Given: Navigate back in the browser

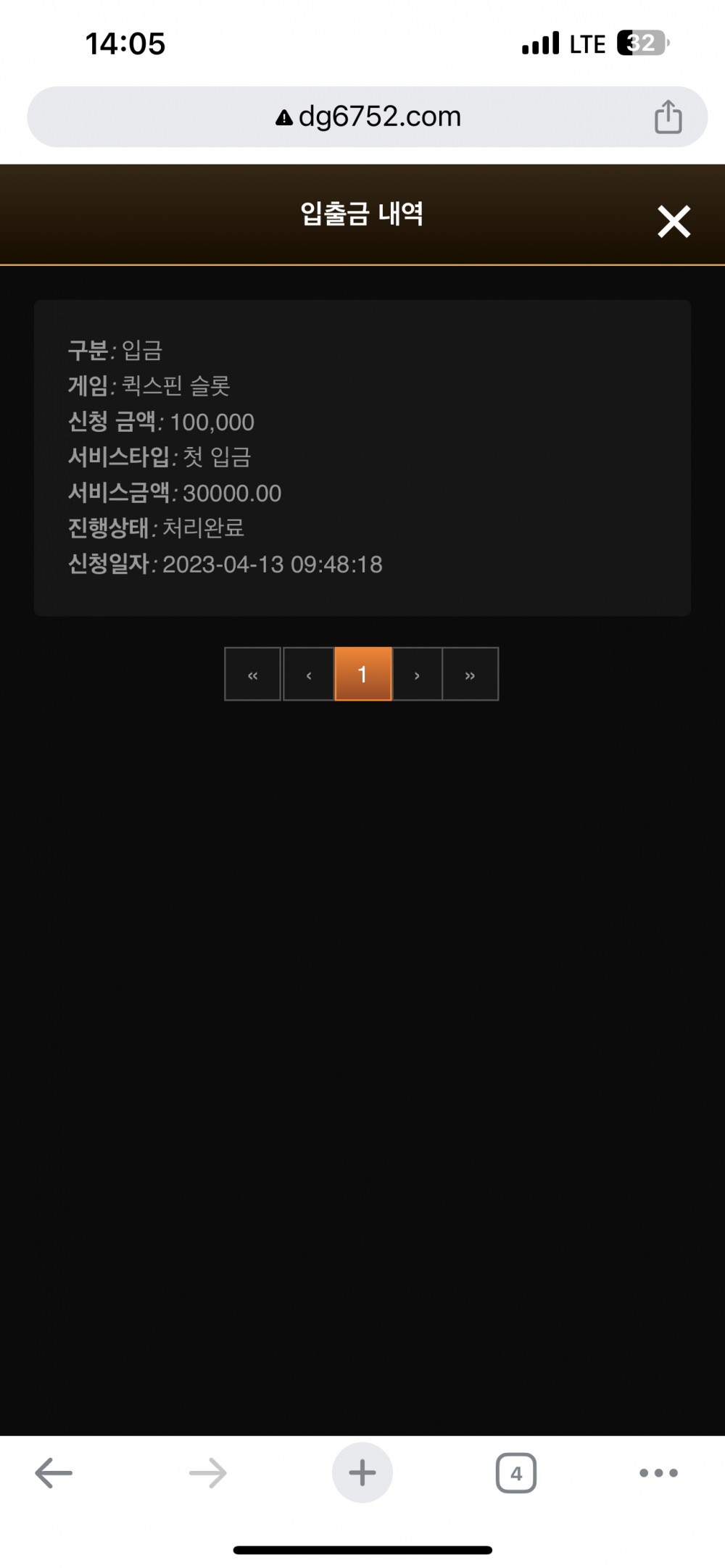Looking at the screenshot, I should point(54,1473).
